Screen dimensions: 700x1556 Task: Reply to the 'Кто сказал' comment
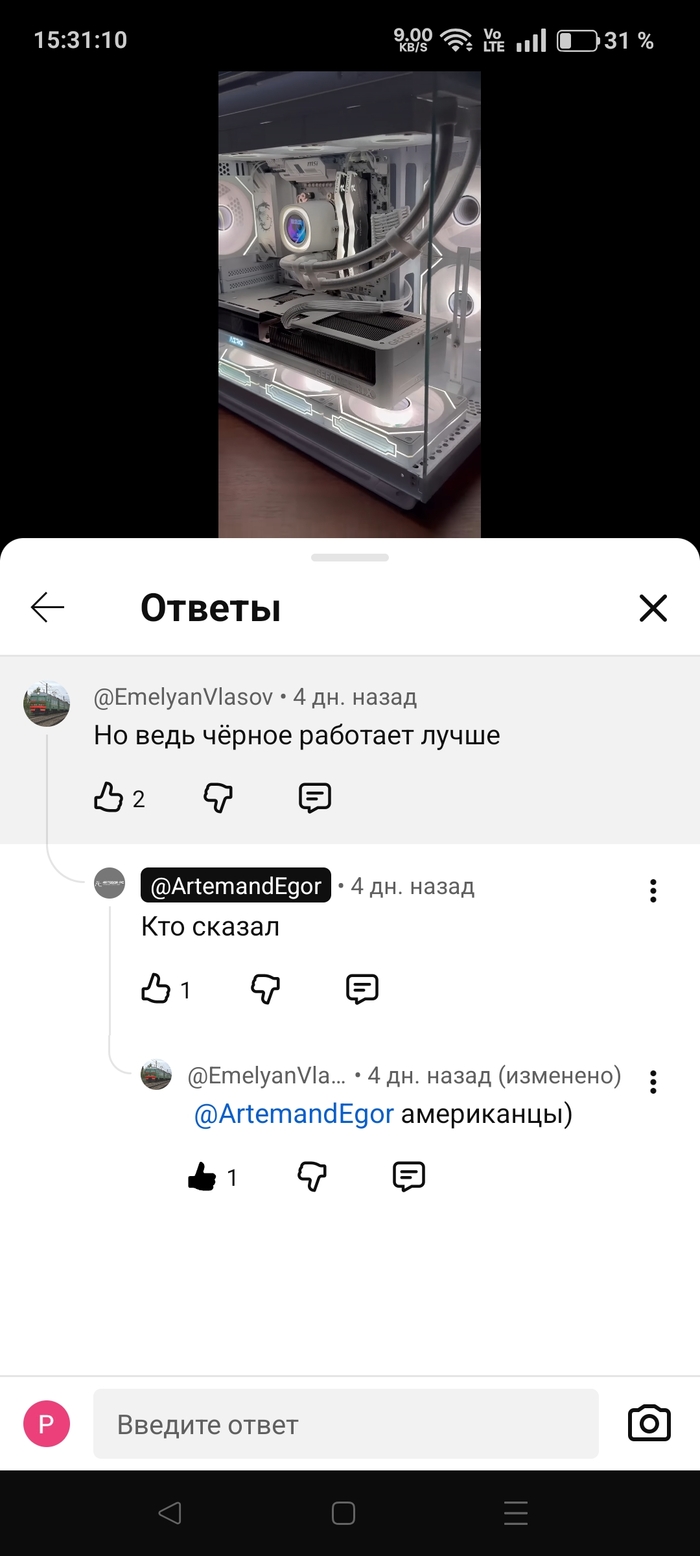[x=362, y=989]
